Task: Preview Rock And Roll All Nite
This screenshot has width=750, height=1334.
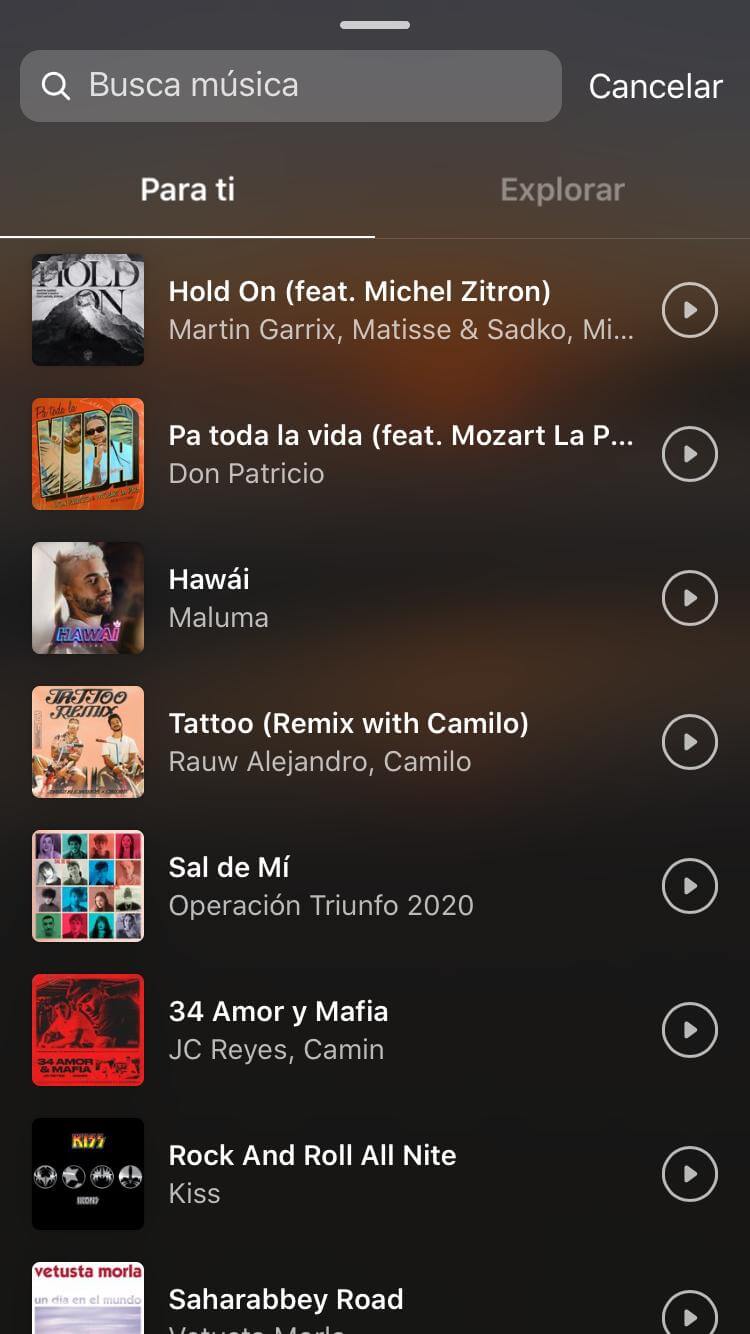Action: [690, 1174]
